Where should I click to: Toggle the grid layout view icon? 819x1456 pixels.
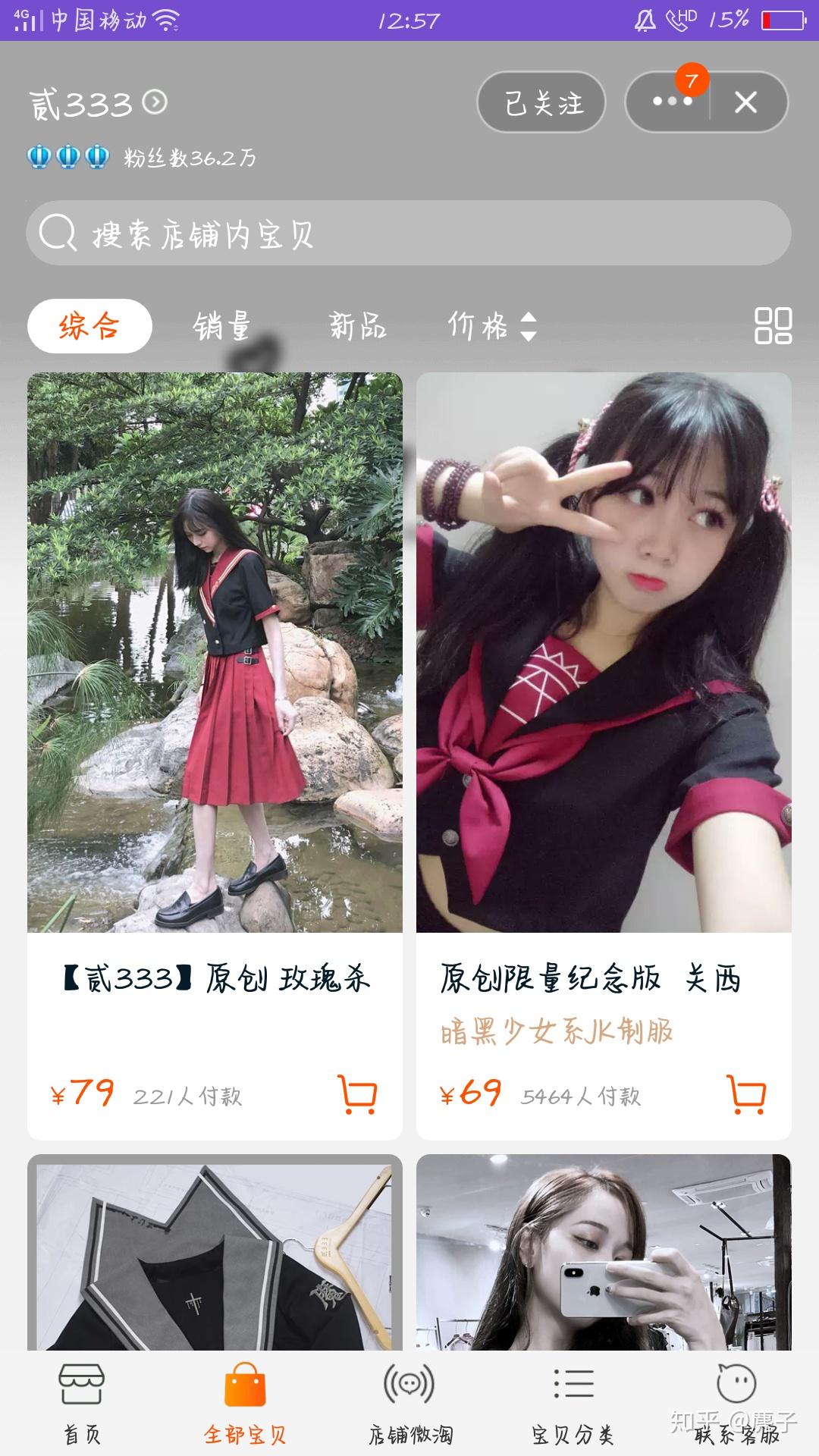click(x=773, y=326)
